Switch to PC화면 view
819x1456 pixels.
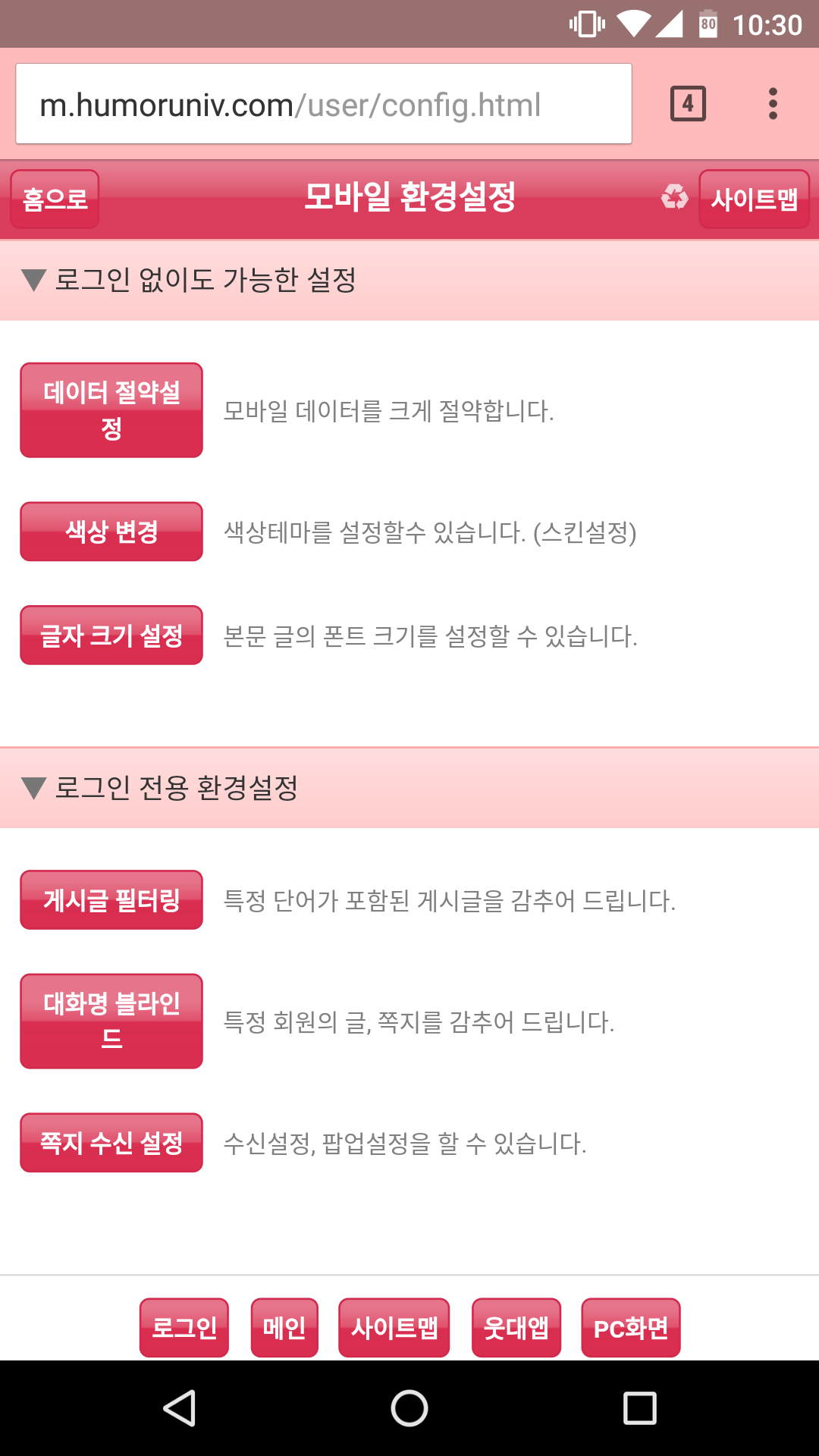tap(631, 1327)
